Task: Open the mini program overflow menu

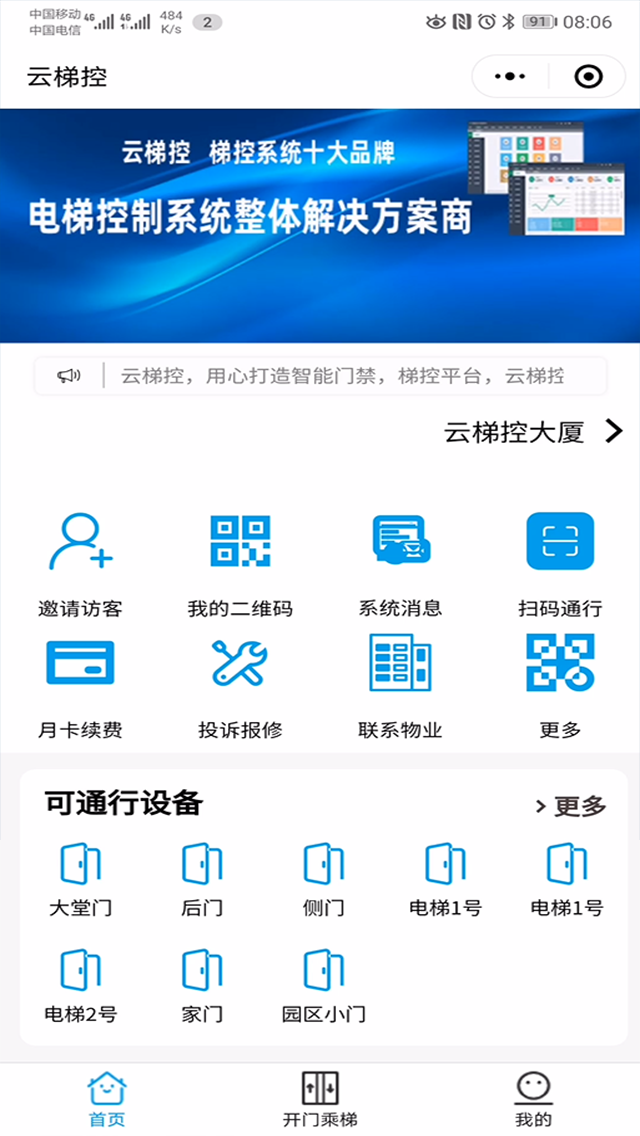Action: point(510,77)
